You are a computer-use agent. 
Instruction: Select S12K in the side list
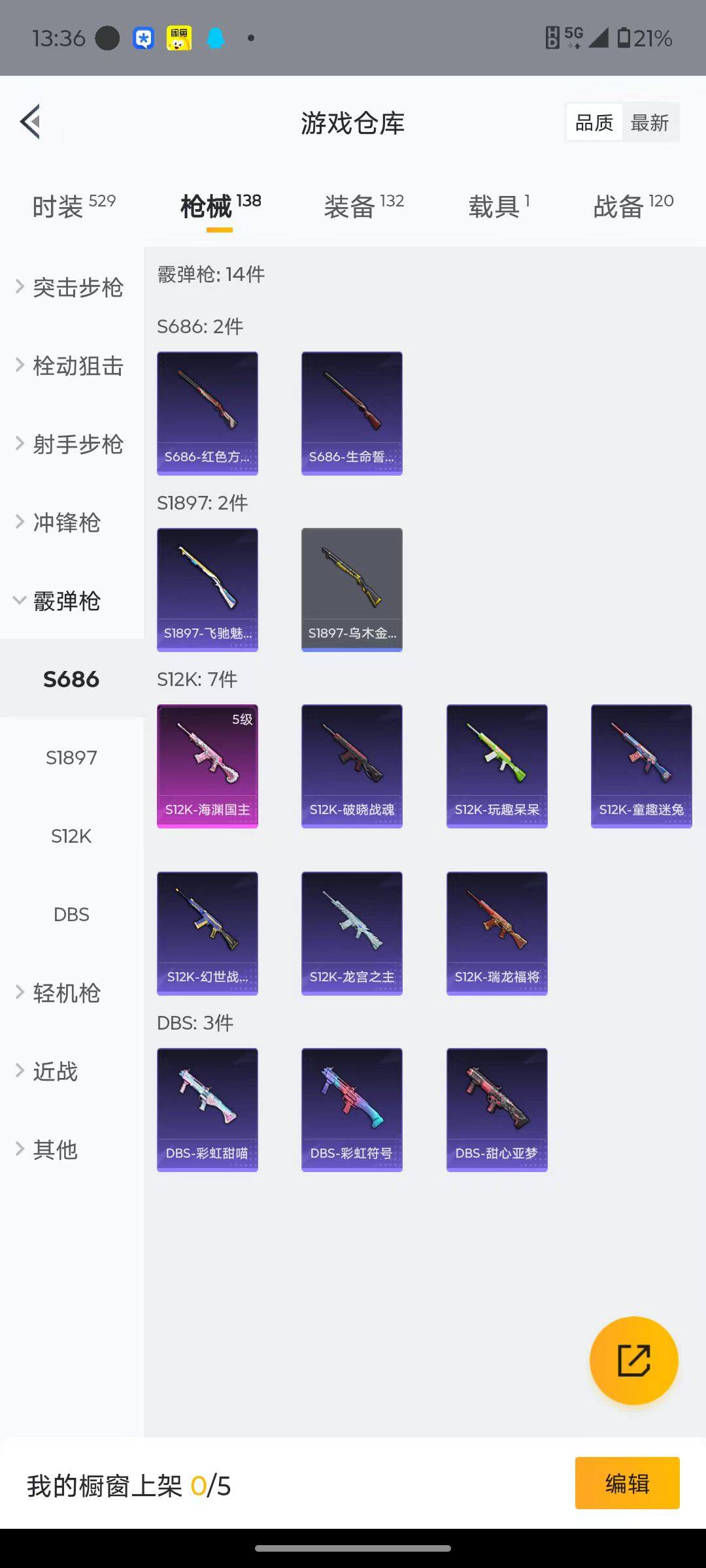pos(71,836)
